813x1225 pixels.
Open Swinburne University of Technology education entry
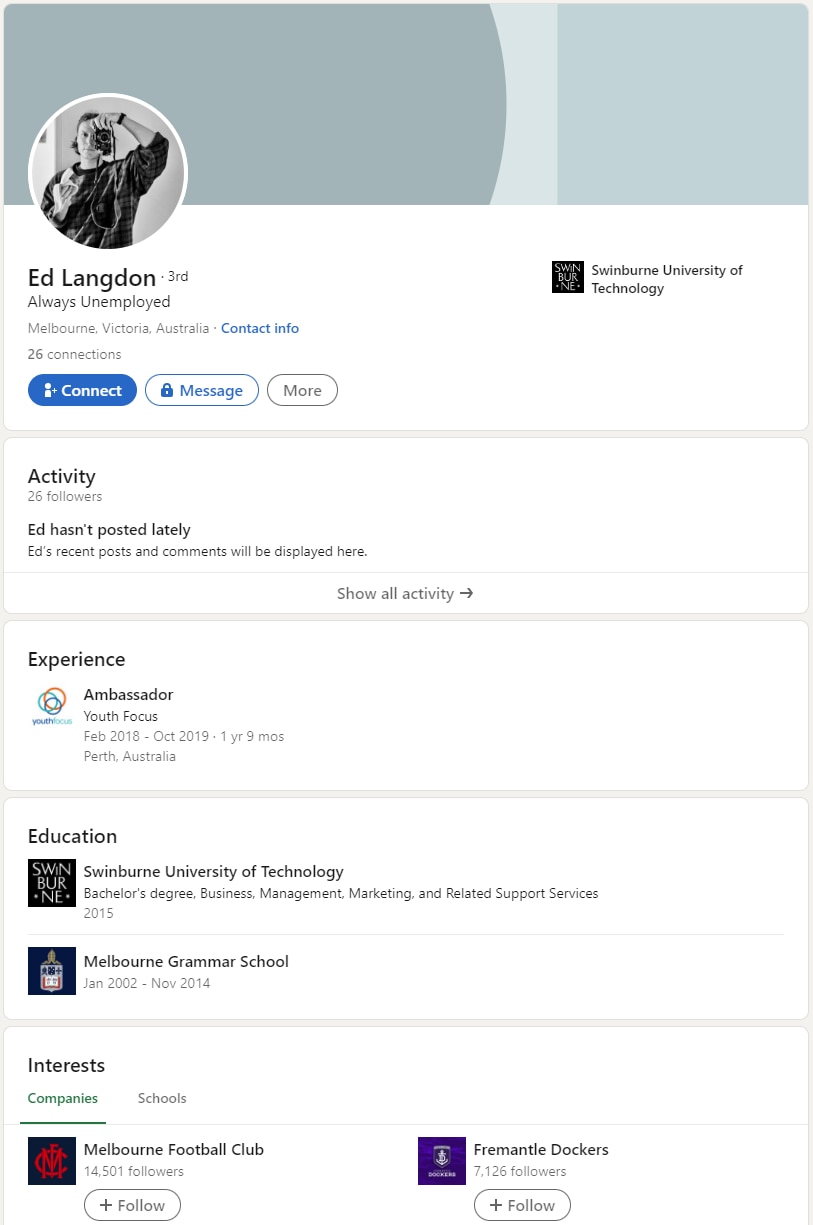pyautogui.click(x=213, y=871)
